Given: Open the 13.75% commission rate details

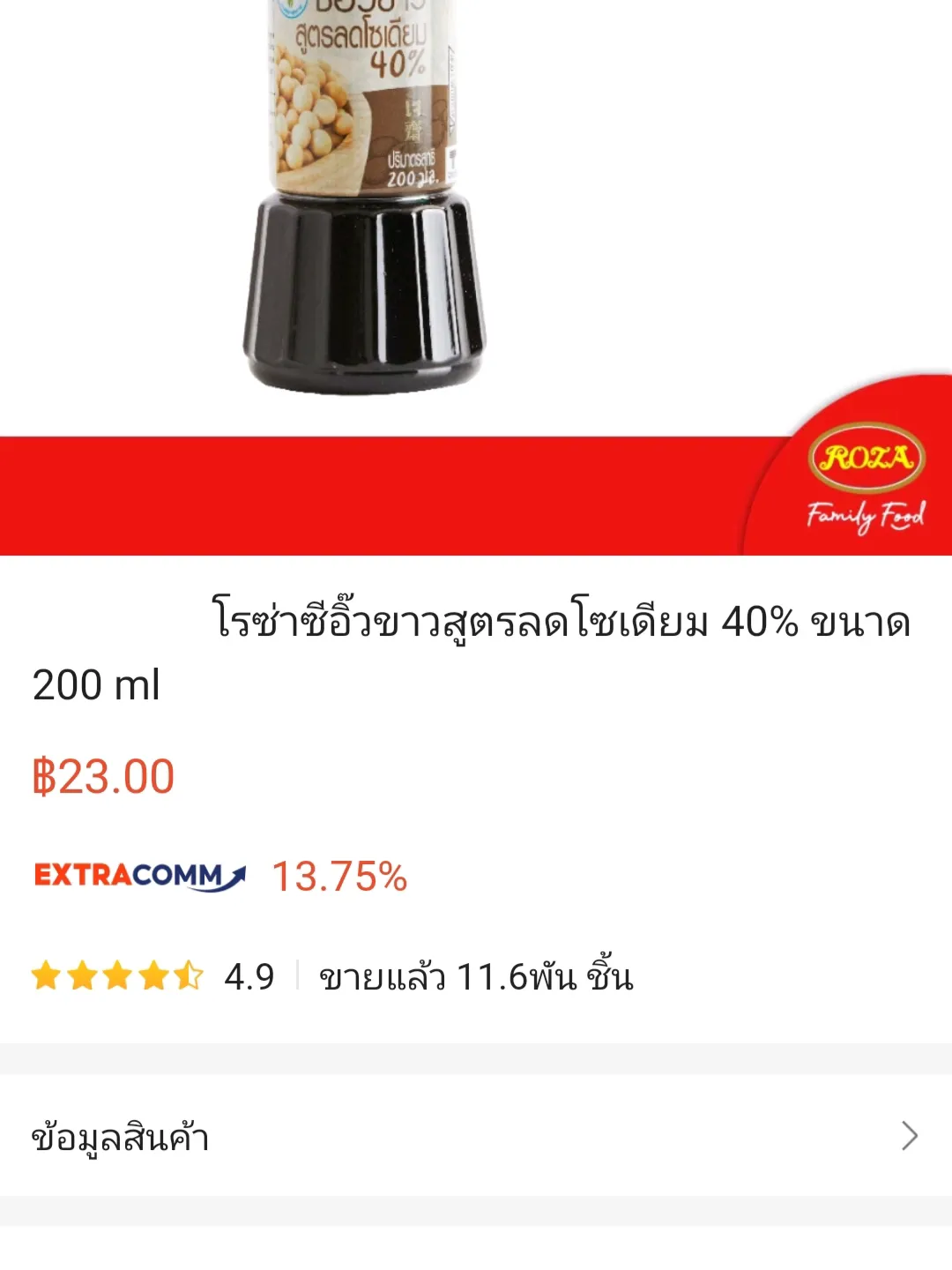Looking at the screenshot, I should [338, 877].
